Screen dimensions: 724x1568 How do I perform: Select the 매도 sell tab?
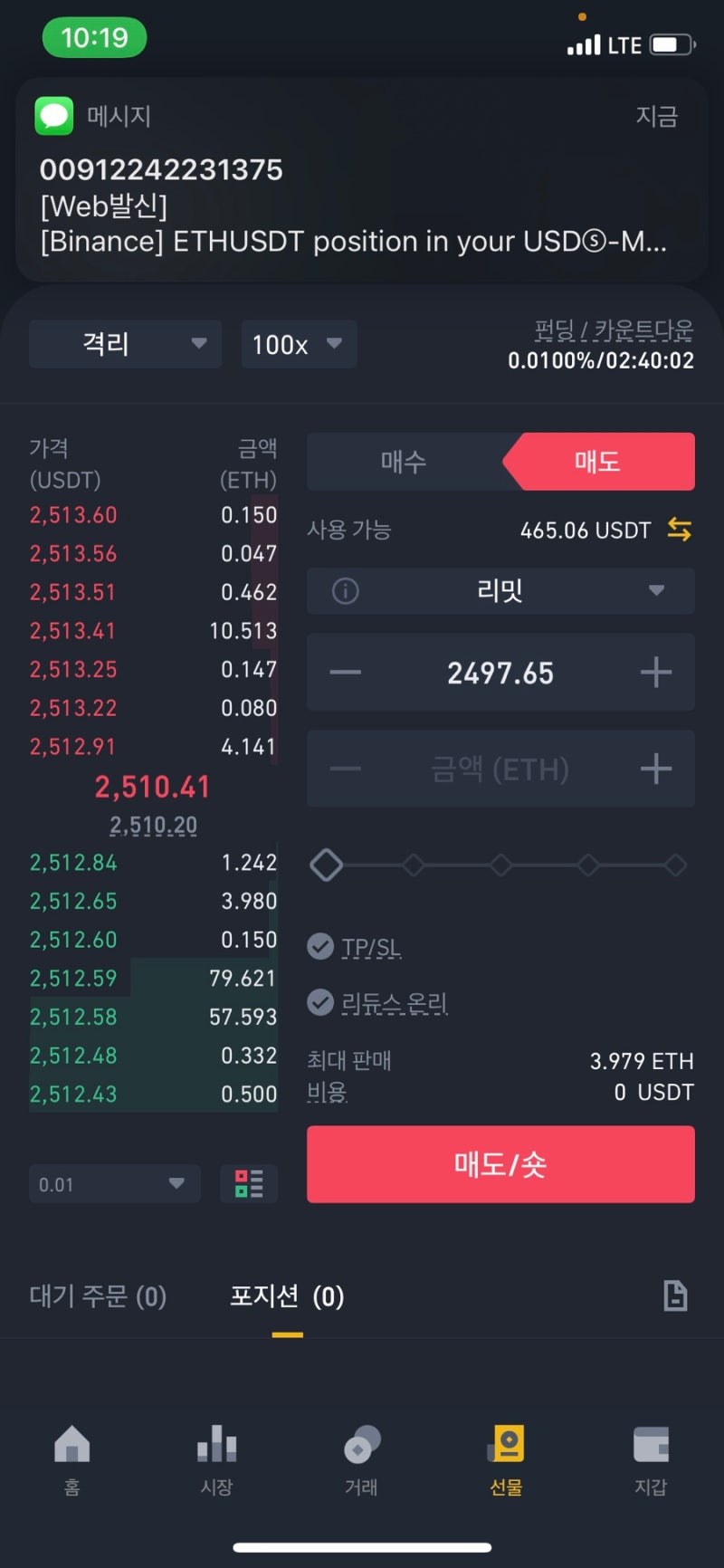[x=598, y=462]
